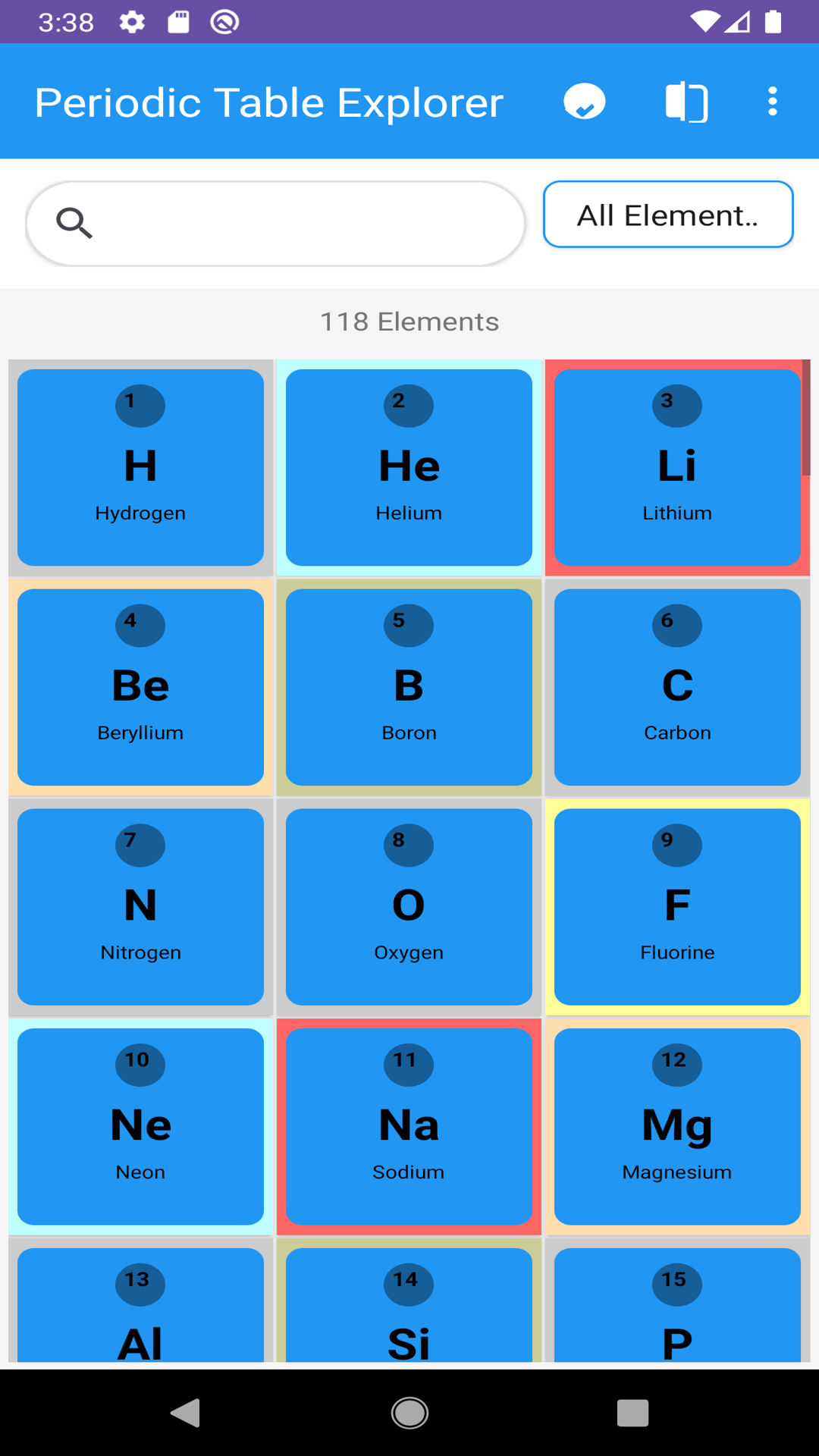The height and width of the screenshot is (1456, 819).
Task: View the Fluorine tile
Action: coord(677,907)
